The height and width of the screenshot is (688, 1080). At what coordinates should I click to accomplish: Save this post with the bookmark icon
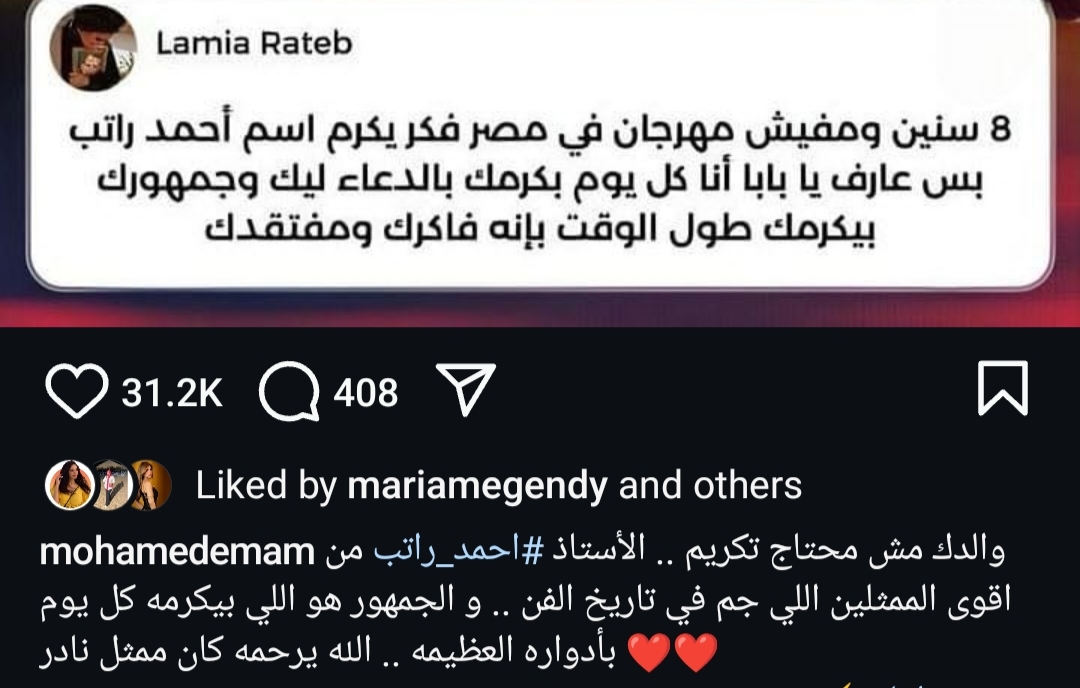coord(1002,389)
